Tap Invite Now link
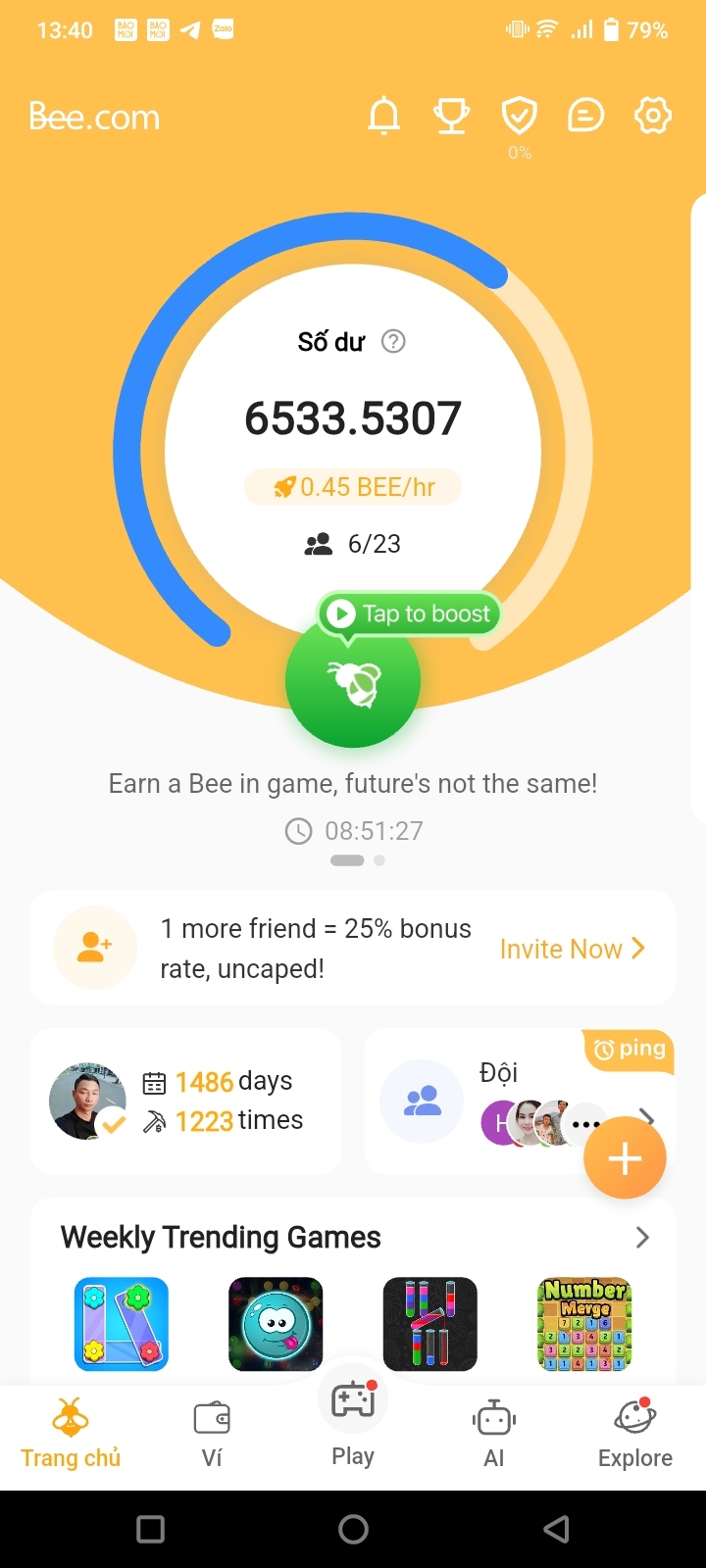 572,949
